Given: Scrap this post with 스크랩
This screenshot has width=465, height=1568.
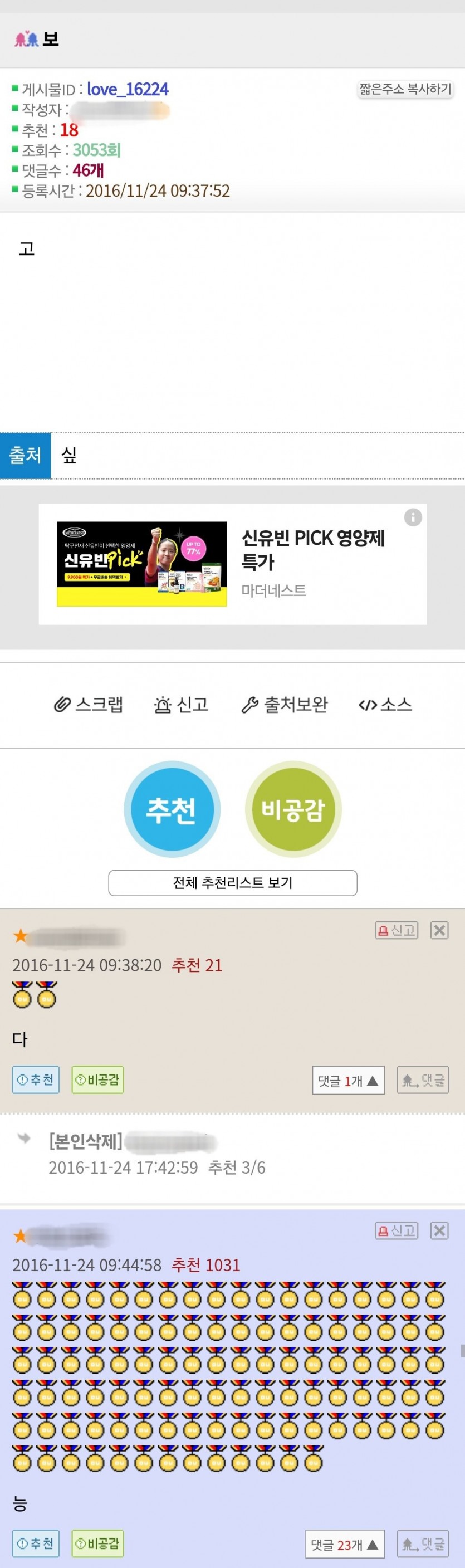Looking at the screenshot, I should [x=89, y=705].
